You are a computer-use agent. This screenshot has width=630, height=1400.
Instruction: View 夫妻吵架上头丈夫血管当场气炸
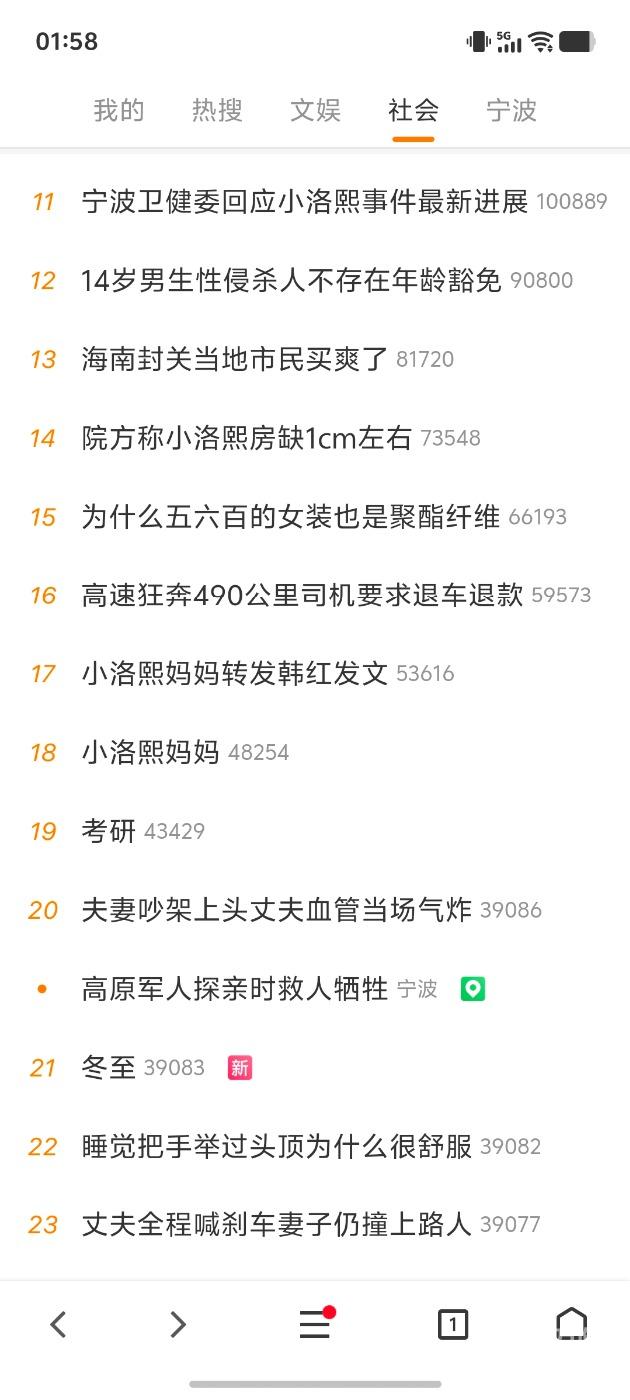tap(276, 910)
